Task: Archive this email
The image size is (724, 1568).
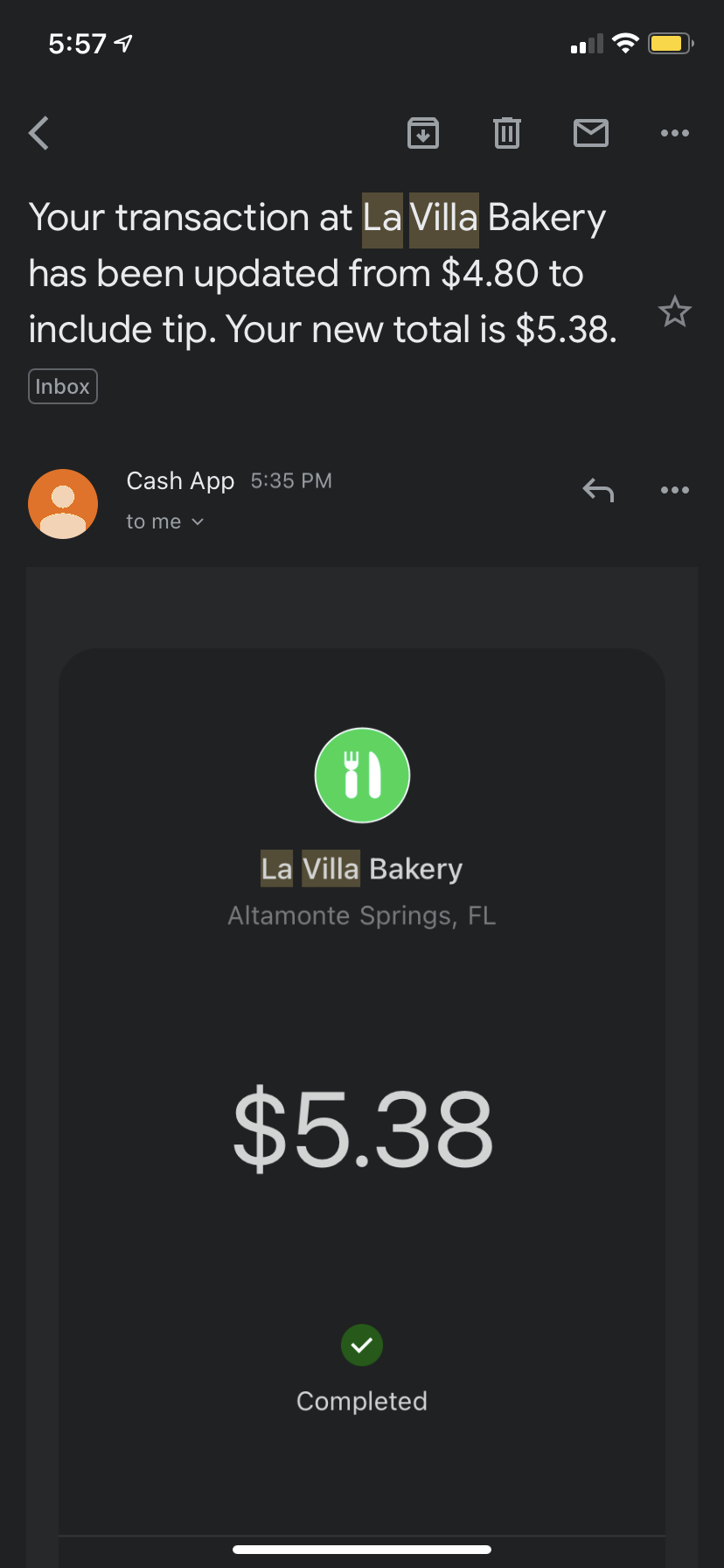Action: pyautogui.click(x=423, y=133)
